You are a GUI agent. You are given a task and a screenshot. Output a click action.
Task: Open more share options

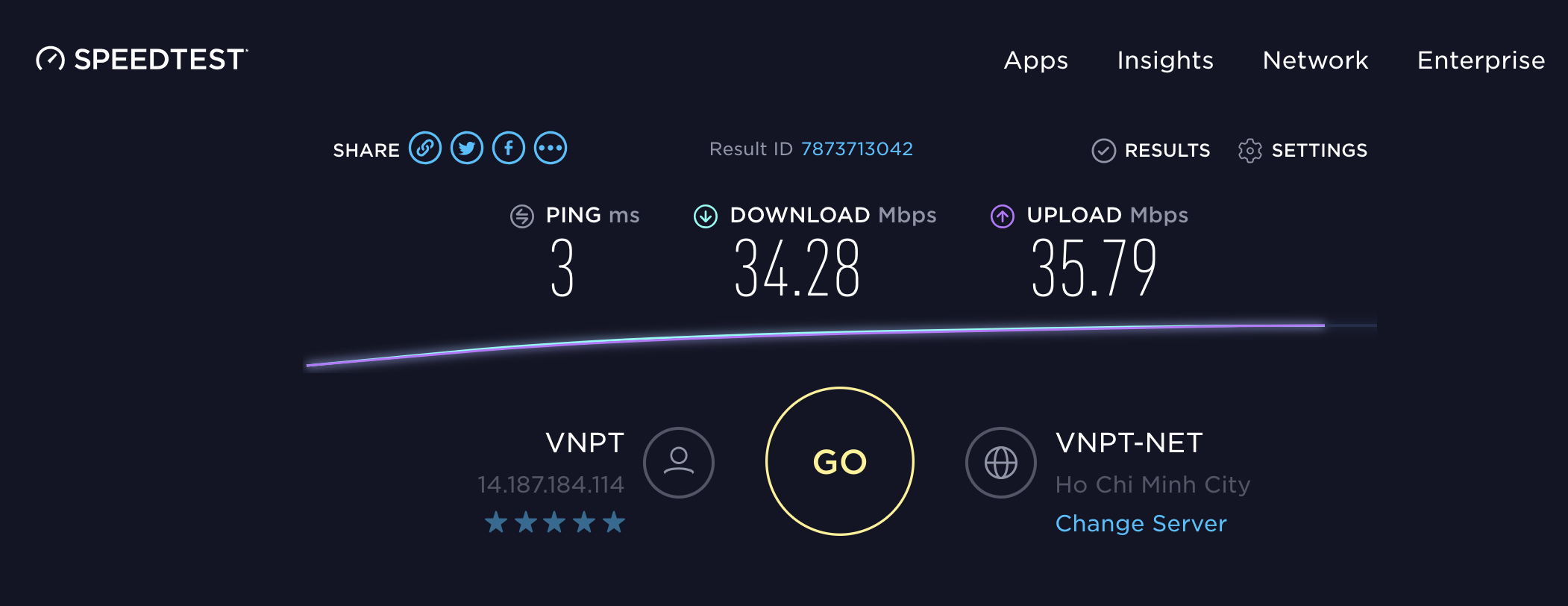[x=551, y=148]
